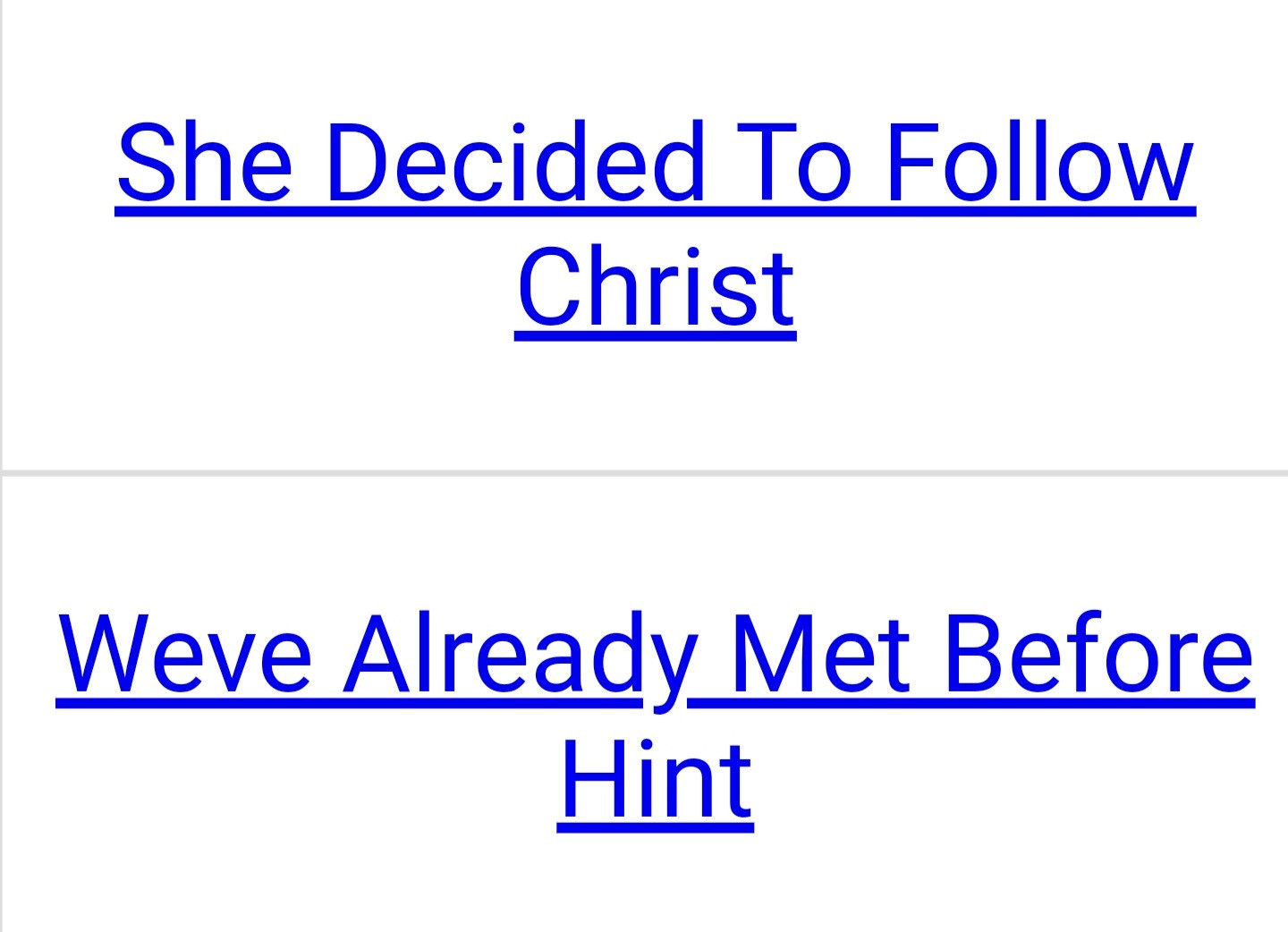Open the 'She Decided To Follow Christ' link
Viewport: 1288px width, 932px height.
[x=656, y=165]
